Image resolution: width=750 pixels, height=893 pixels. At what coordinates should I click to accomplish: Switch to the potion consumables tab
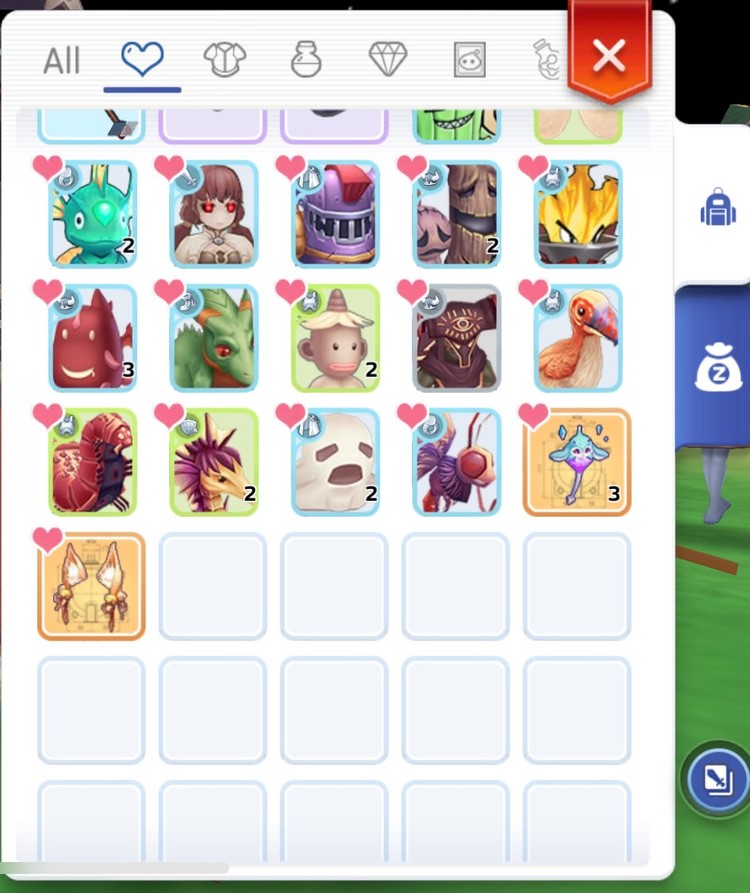pyautogui.click(x=306, y=60)
